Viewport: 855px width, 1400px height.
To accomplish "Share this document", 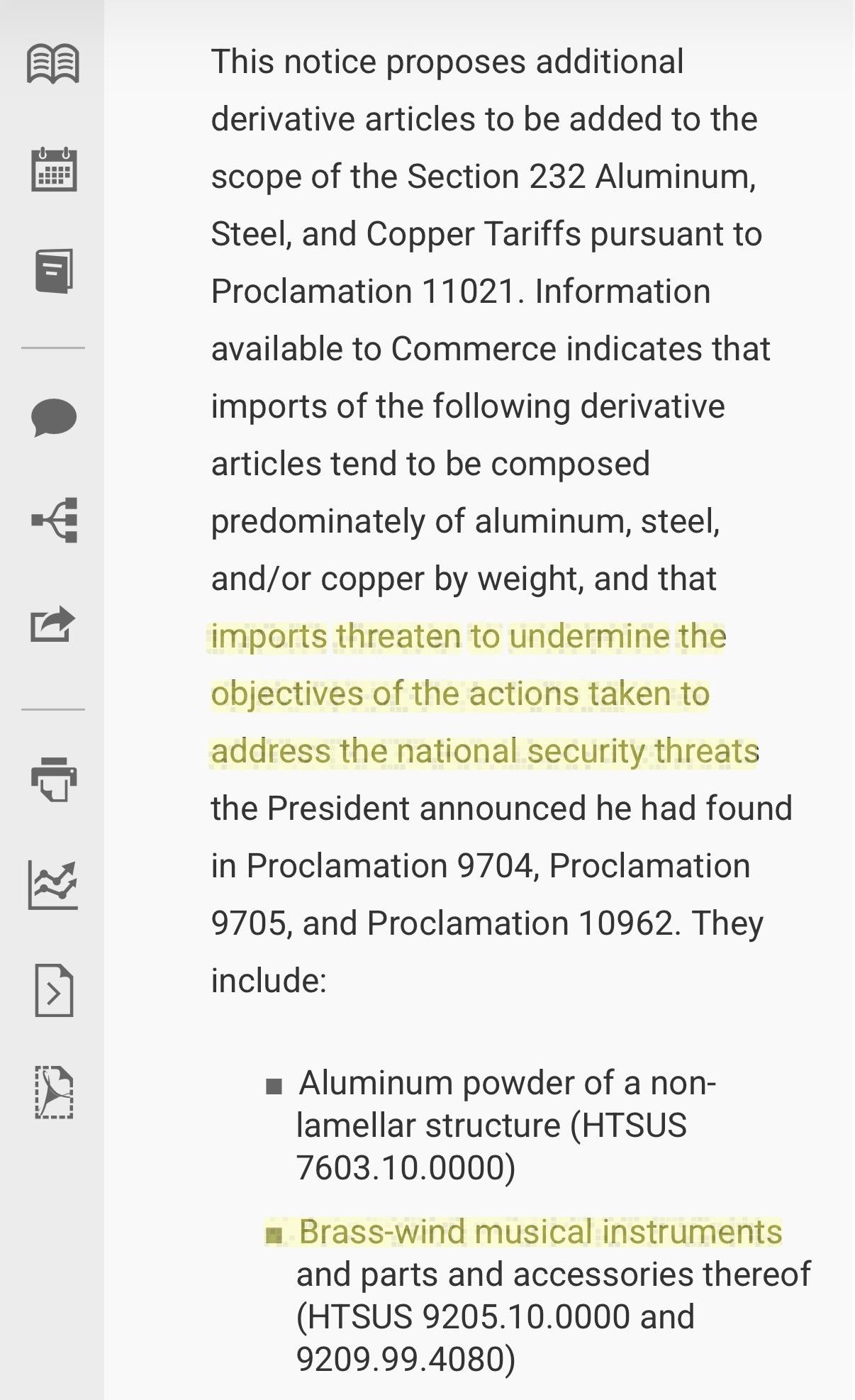I will (53, 624).
